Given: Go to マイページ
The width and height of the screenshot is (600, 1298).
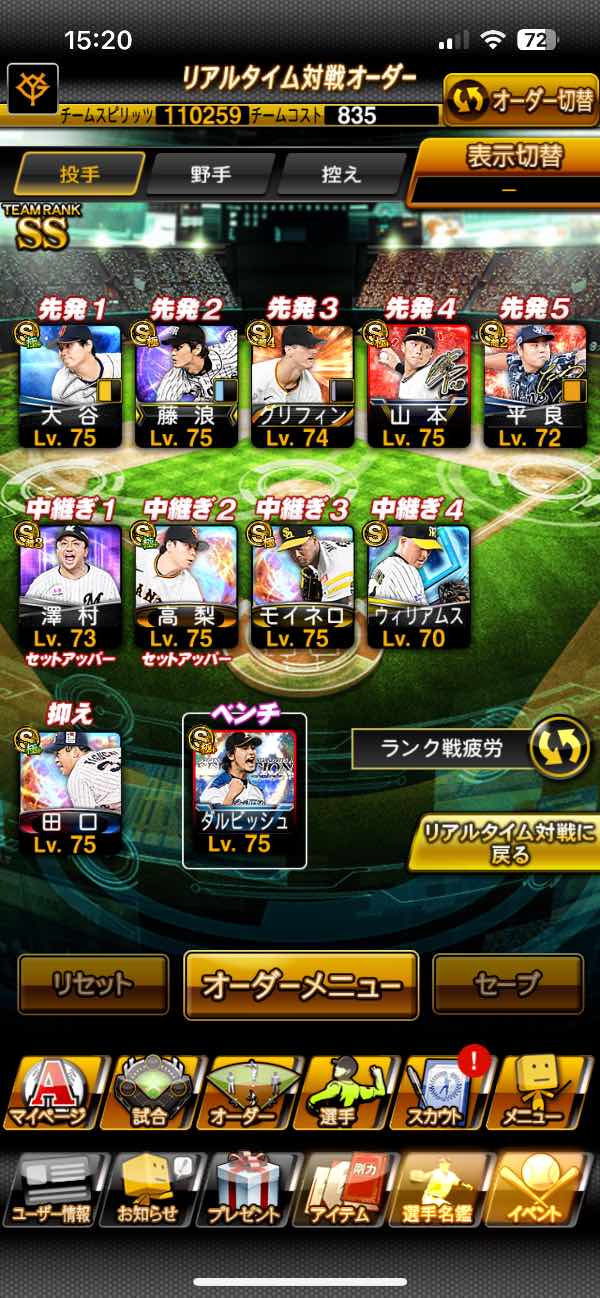Looking at the screenshot, I should tap(50, 1093).
